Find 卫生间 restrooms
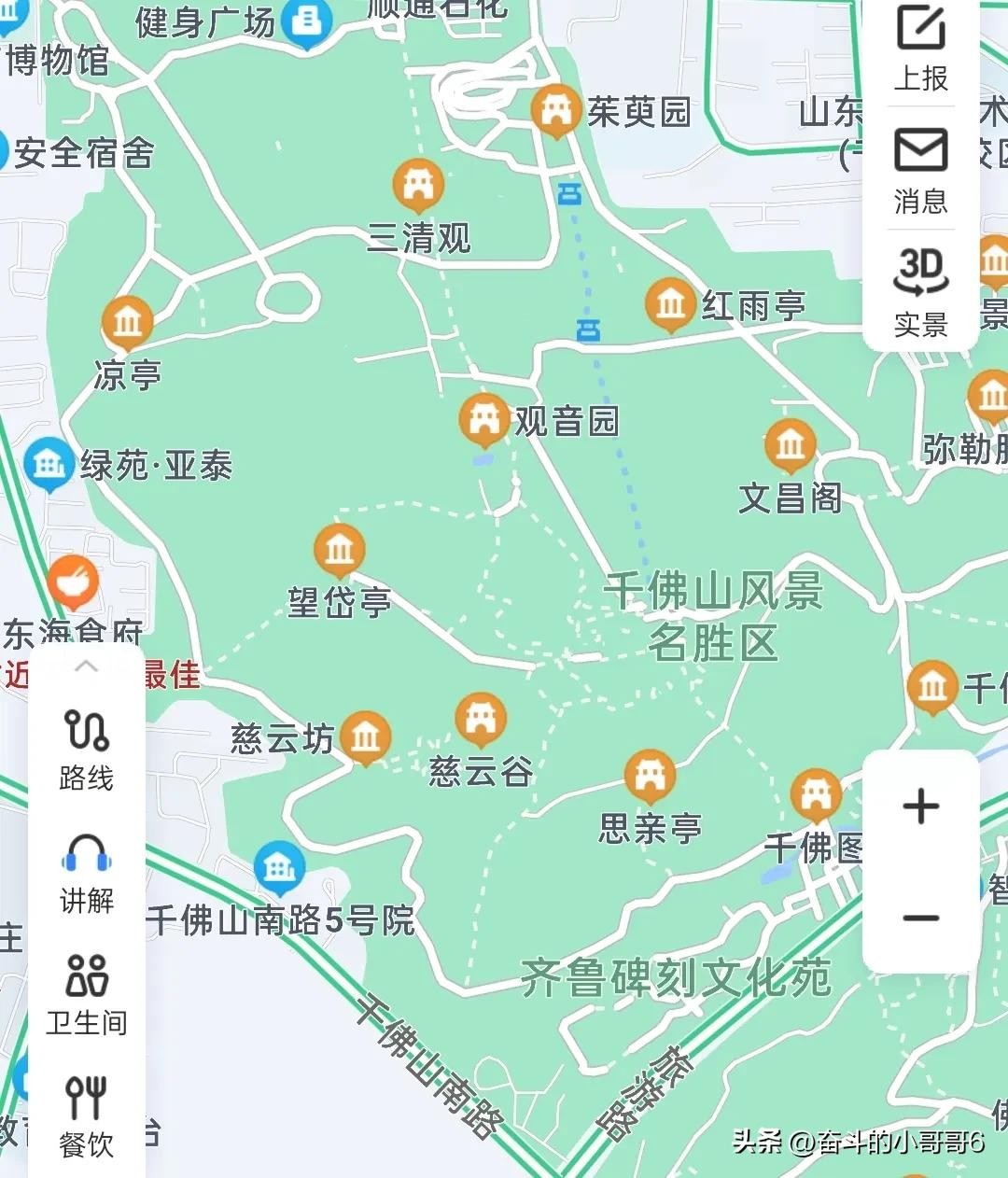This screenshot has width=1008, height=1178. pyautogui.click(x=87, y=993)
